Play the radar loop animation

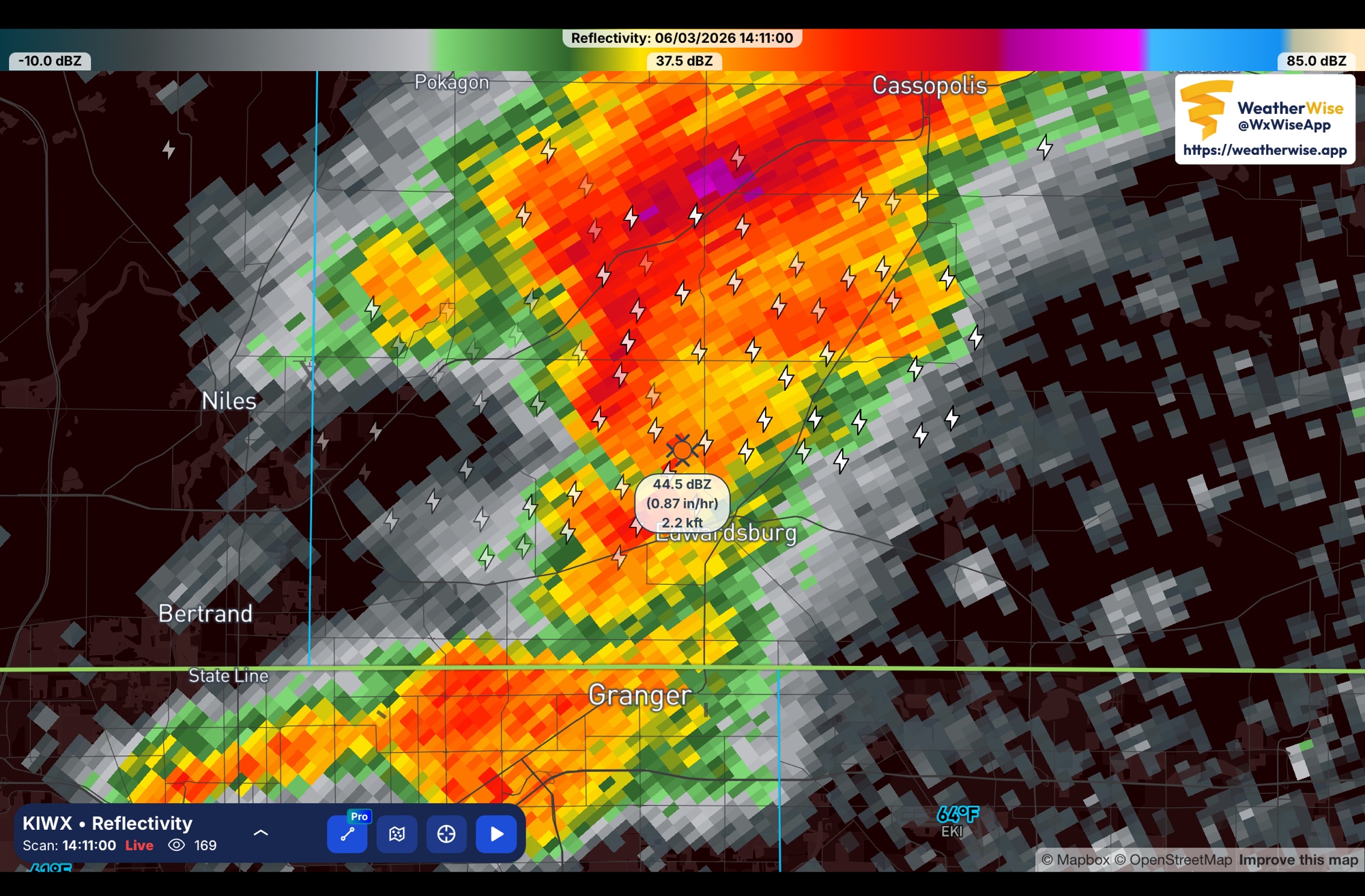[x=496, y=833]
